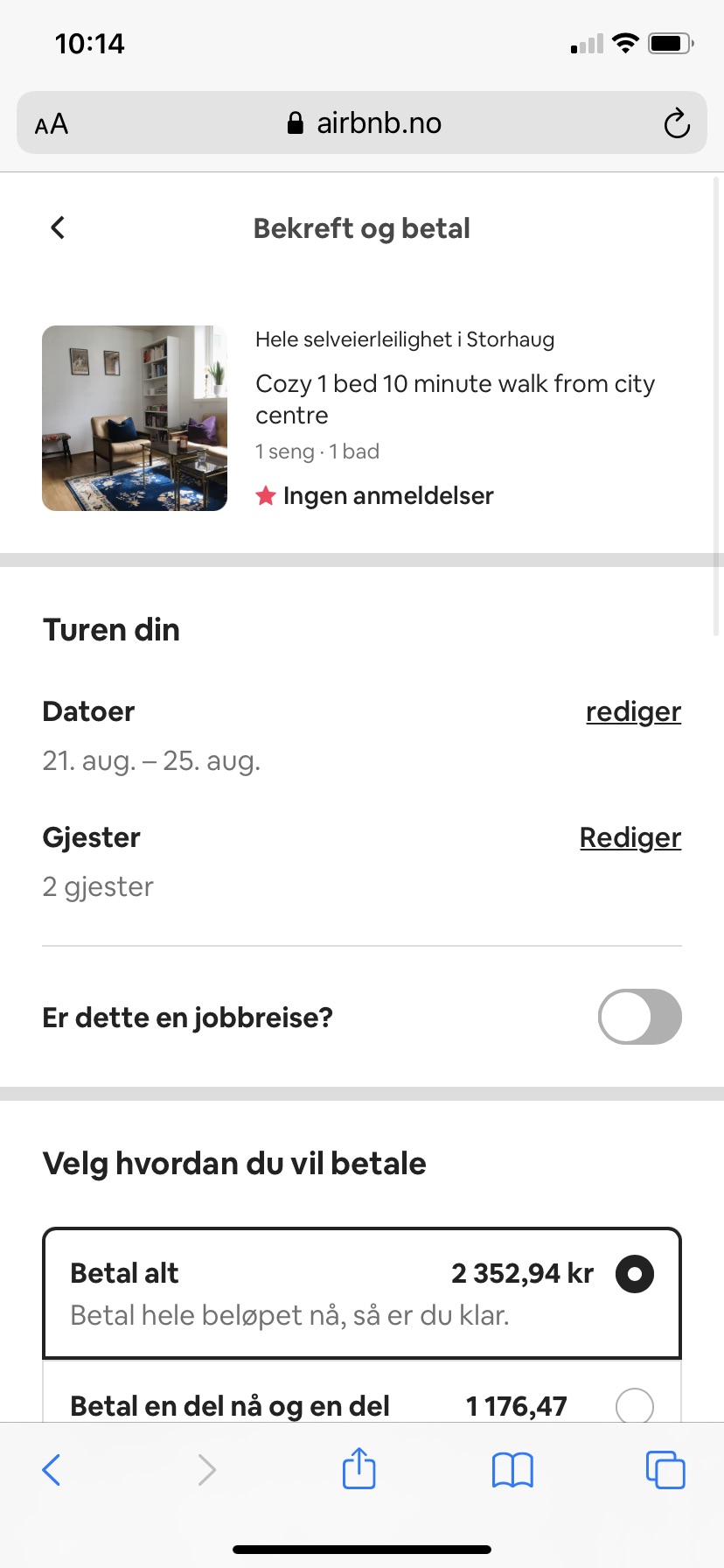Viewport: 724px width, 1568px height.
Task: Open the listing photo thumbnail
Action: click(x=135, y=418)
